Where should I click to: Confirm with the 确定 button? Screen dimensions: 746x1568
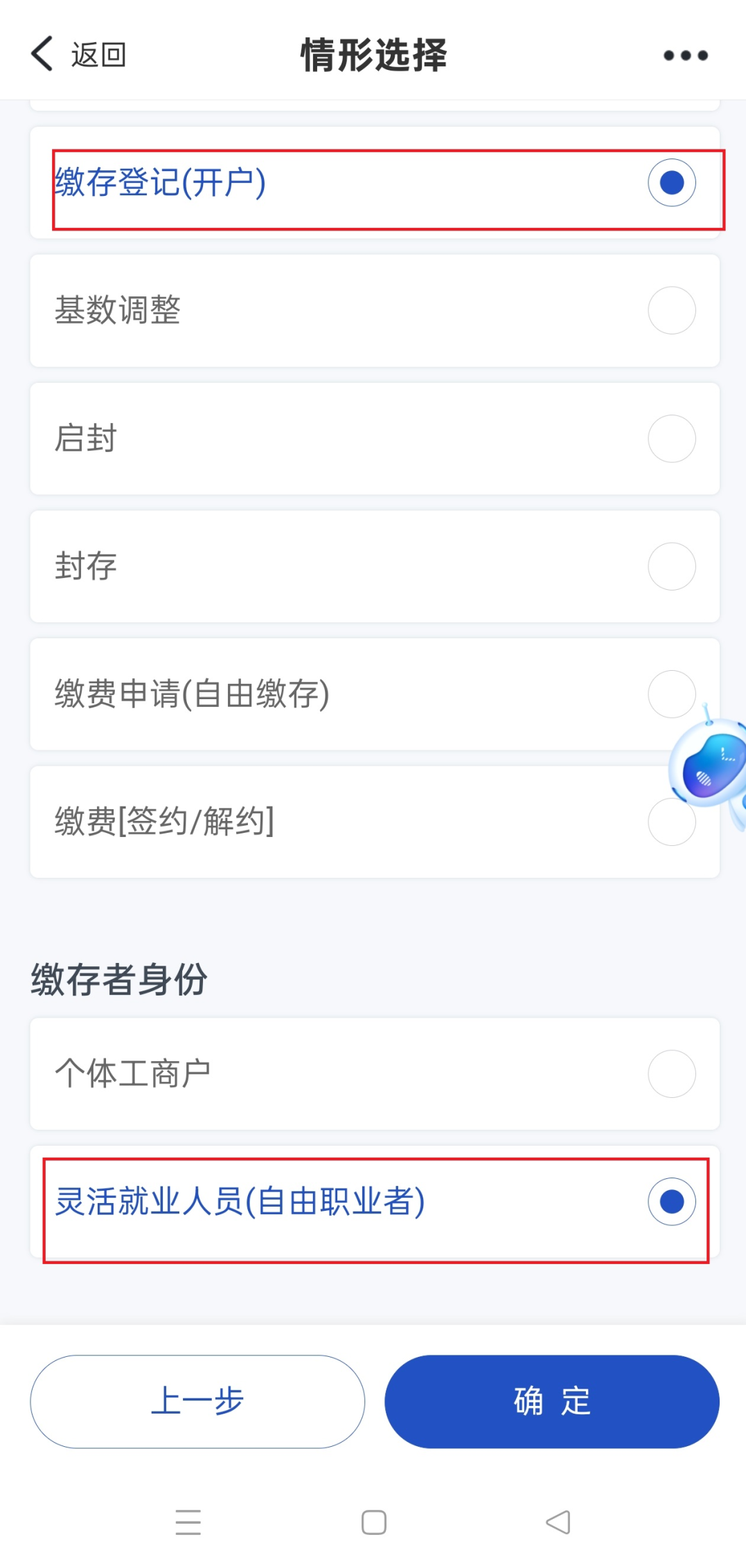click(x=552, y=1401)
